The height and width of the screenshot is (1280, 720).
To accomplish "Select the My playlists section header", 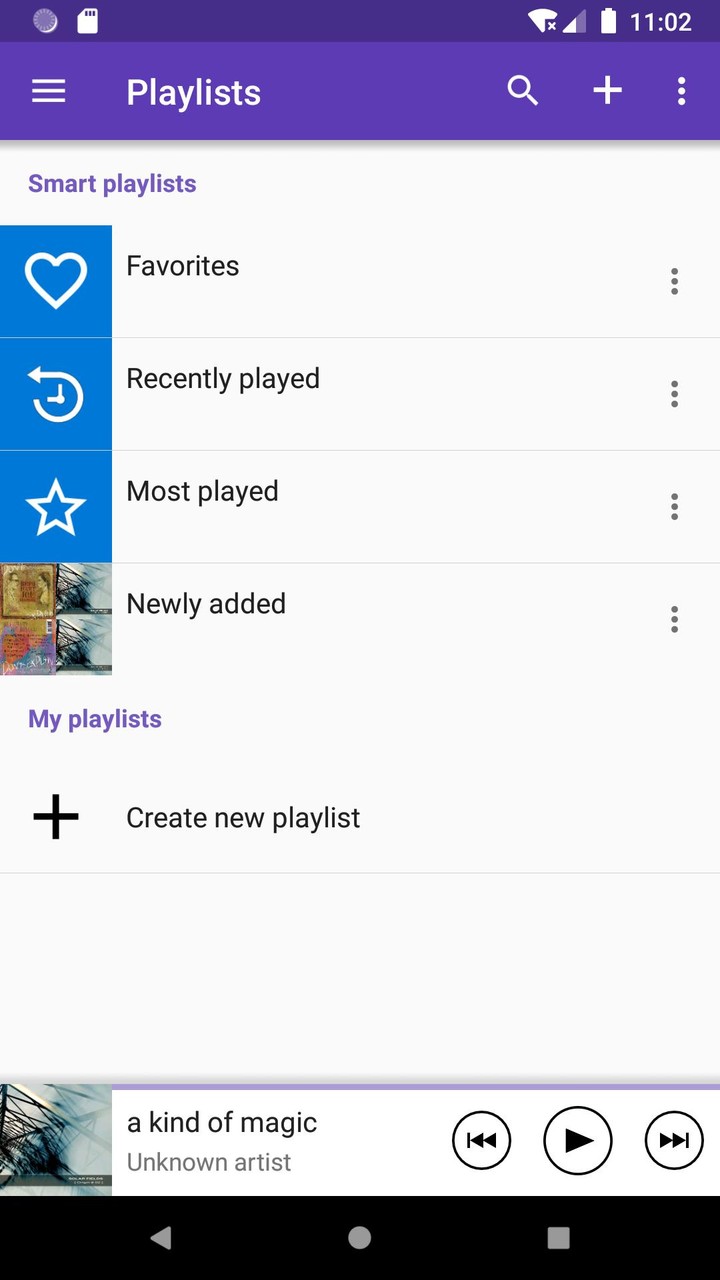I will tap(95, 718).
